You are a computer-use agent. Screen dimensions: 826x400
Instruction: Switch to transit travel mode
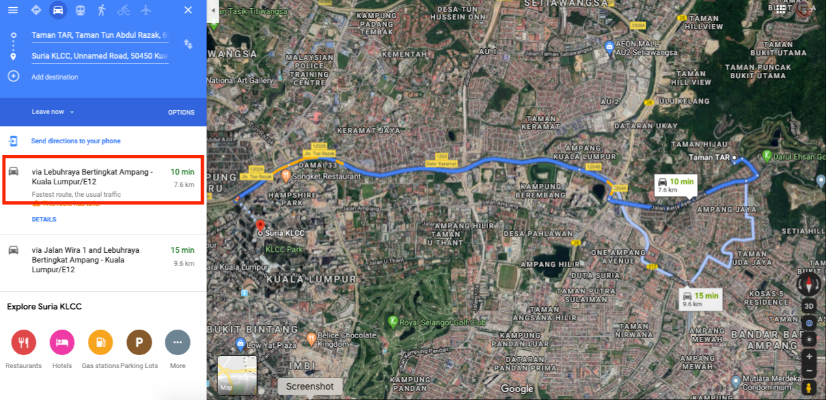pos(80,11)
